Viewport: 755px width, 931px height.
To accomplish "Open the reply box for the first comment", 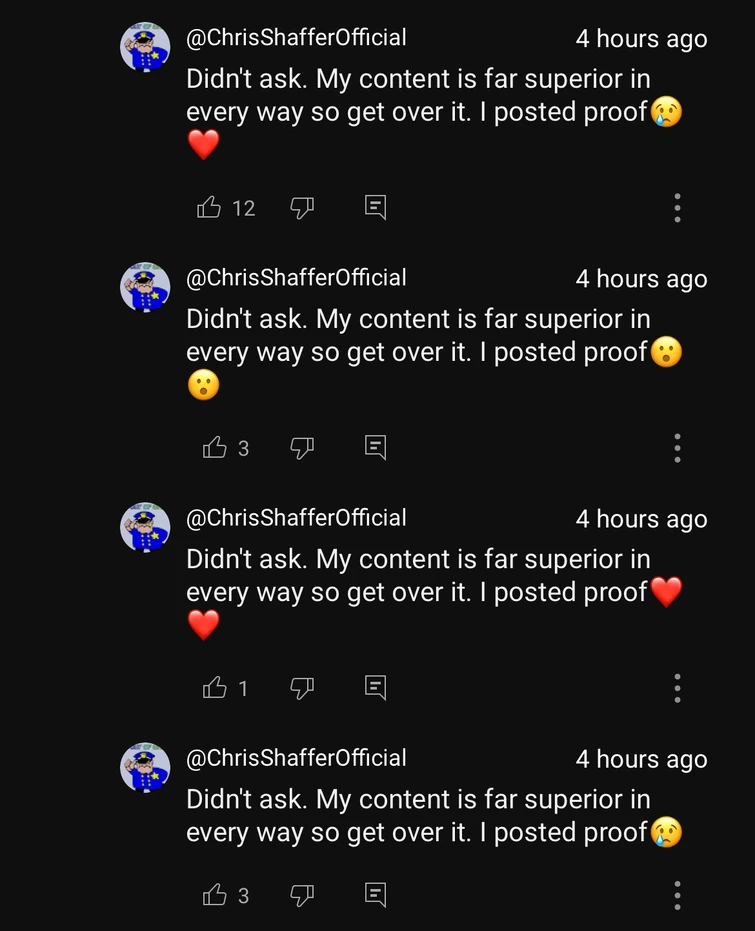I will [375, 206].
